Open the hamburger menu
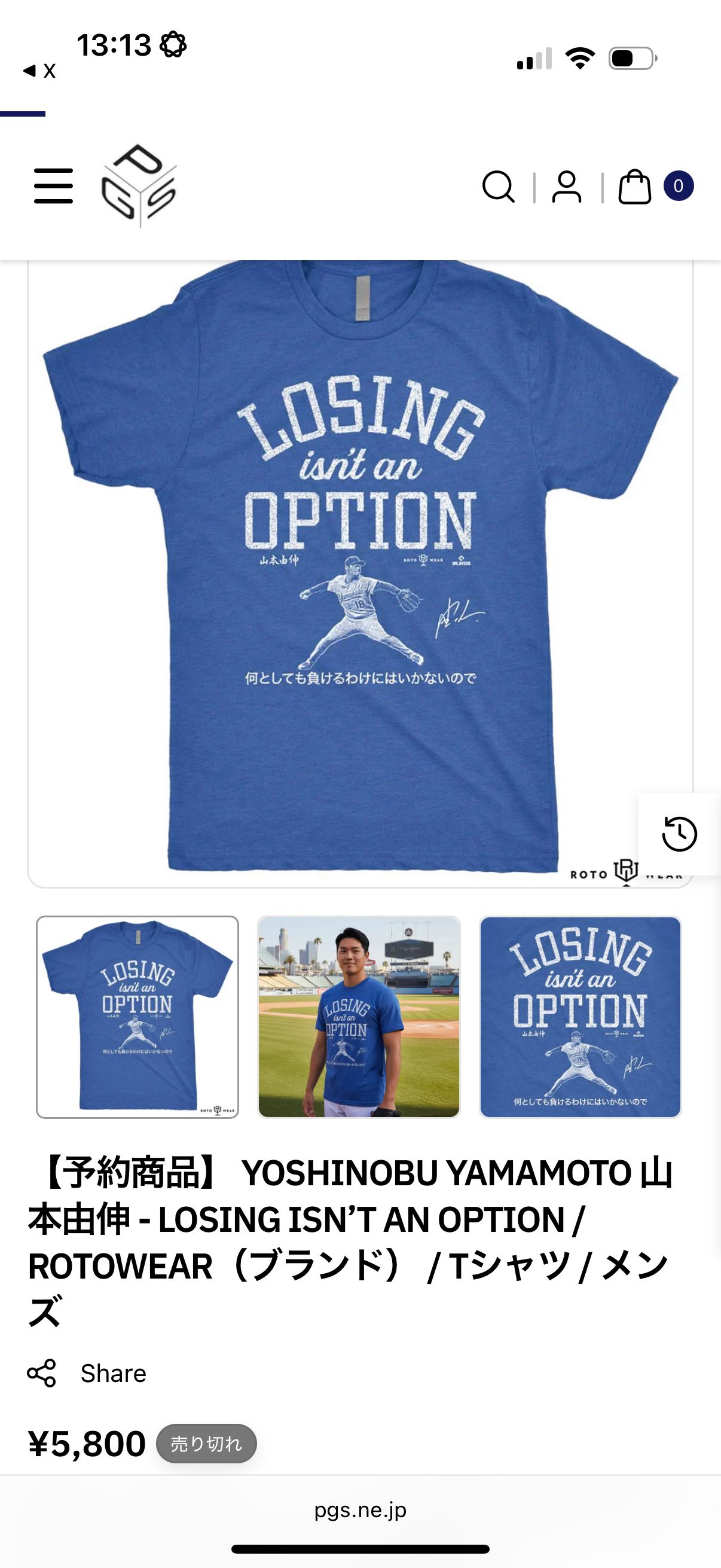Image resolution: width=721 pixels, height=1568 pixels. tap(54, 186)
